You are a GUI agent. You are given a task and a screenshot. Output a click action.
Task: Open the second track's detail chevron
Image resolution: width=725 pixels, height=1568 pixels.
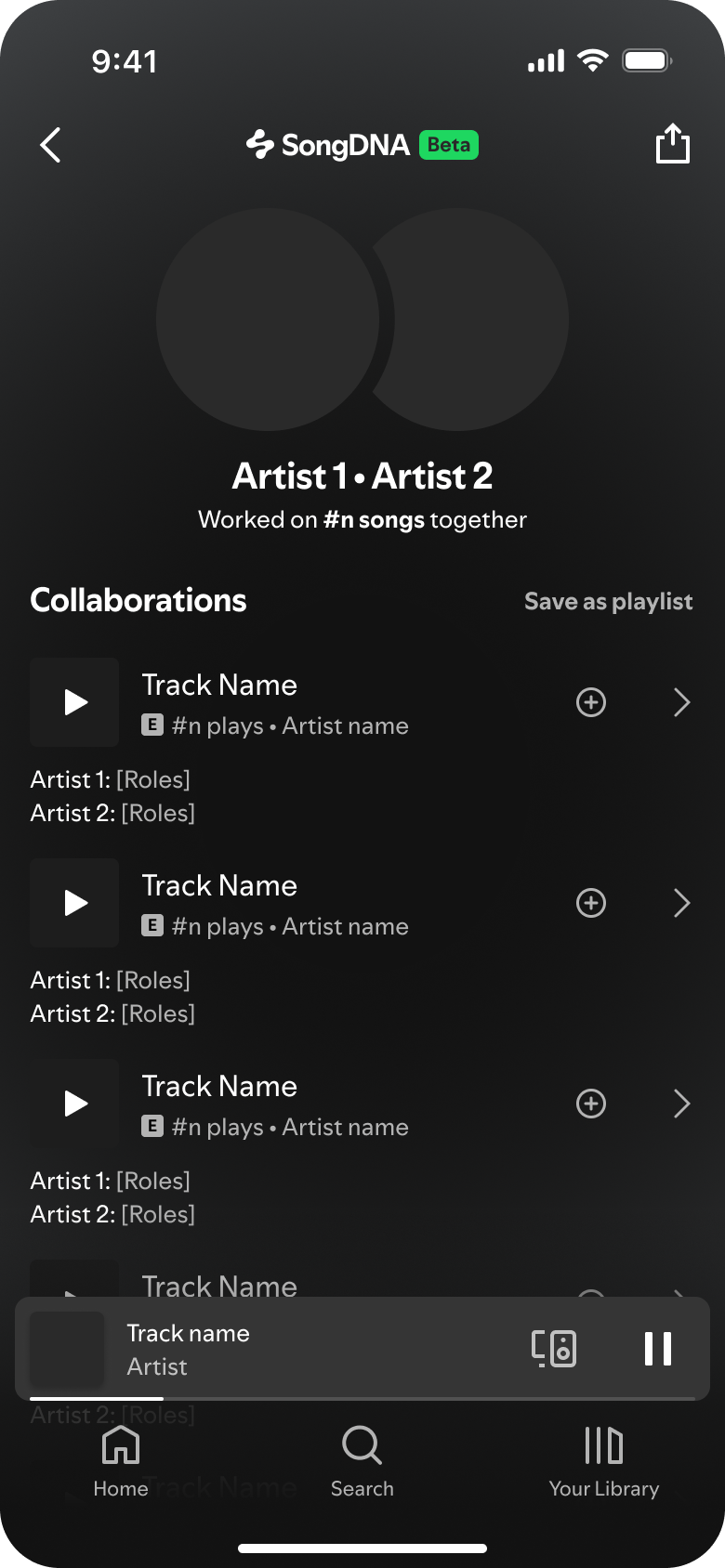coord(681,903)
